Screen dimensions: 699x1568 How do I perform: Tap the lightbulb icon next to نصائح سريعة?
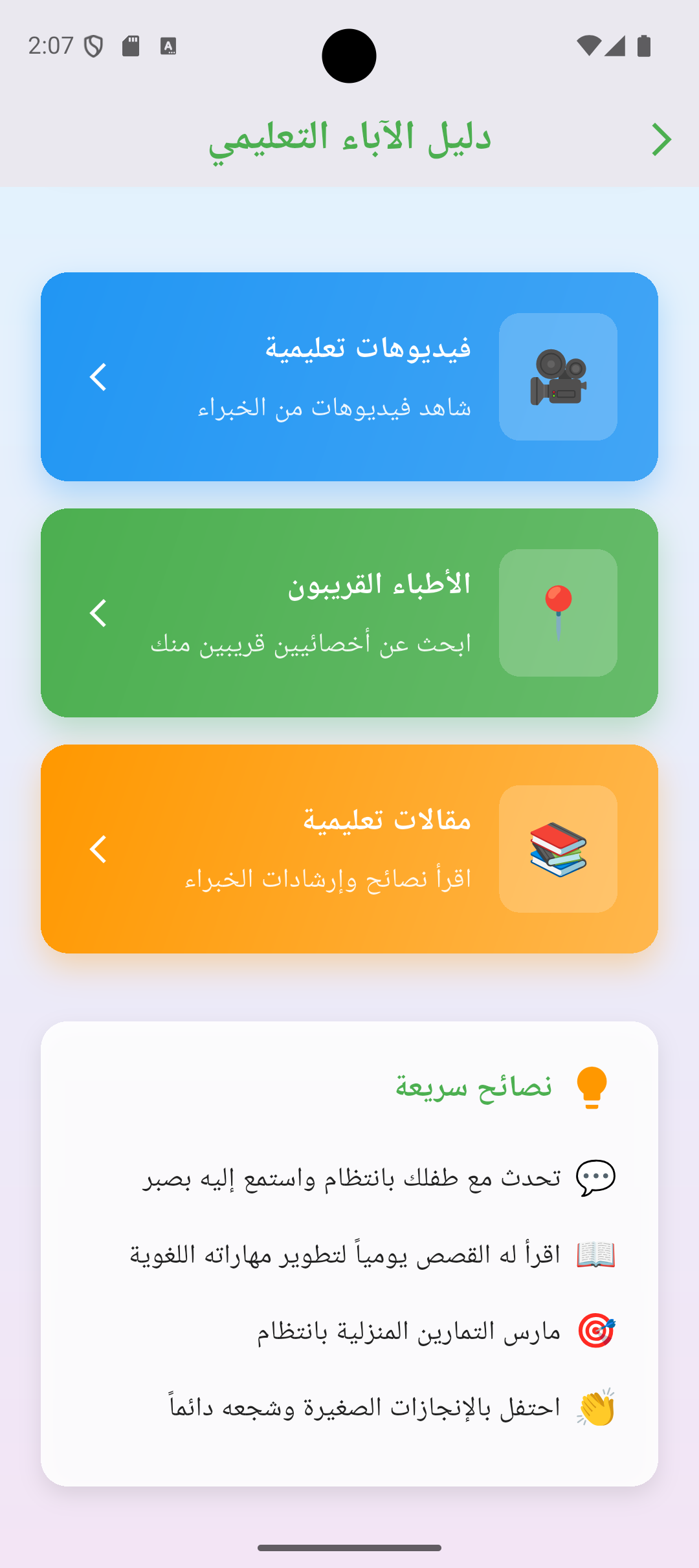pyautogui.click(x=592, y=1086)
